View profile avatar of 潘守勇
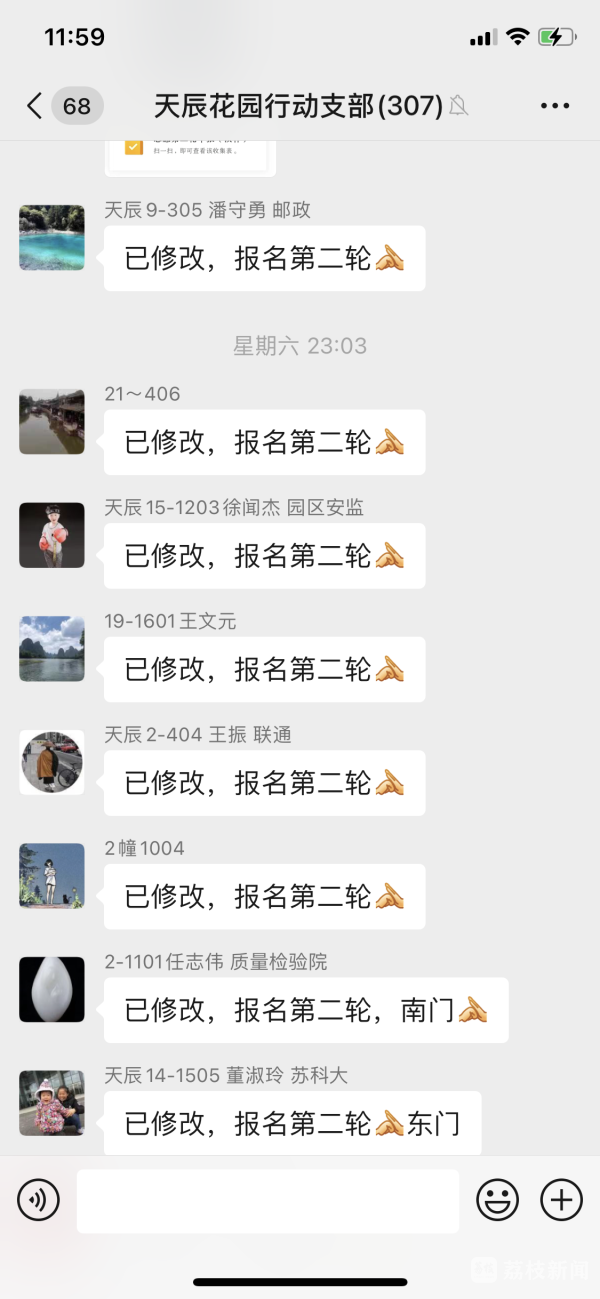Image resolution: width=600 pixels, height=1299 pixels. pyautogui.click(x=52, y=238)
